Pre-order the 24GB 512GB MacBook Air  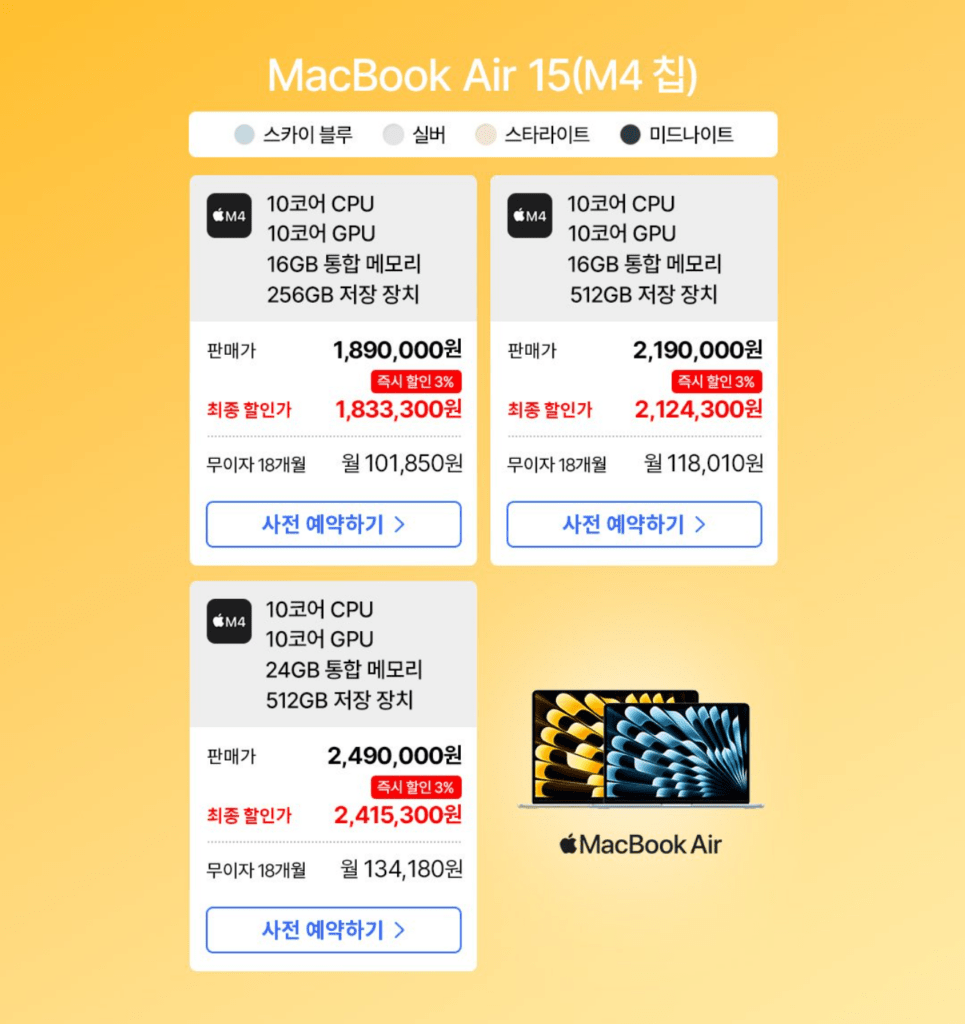[x=333, y=930]
